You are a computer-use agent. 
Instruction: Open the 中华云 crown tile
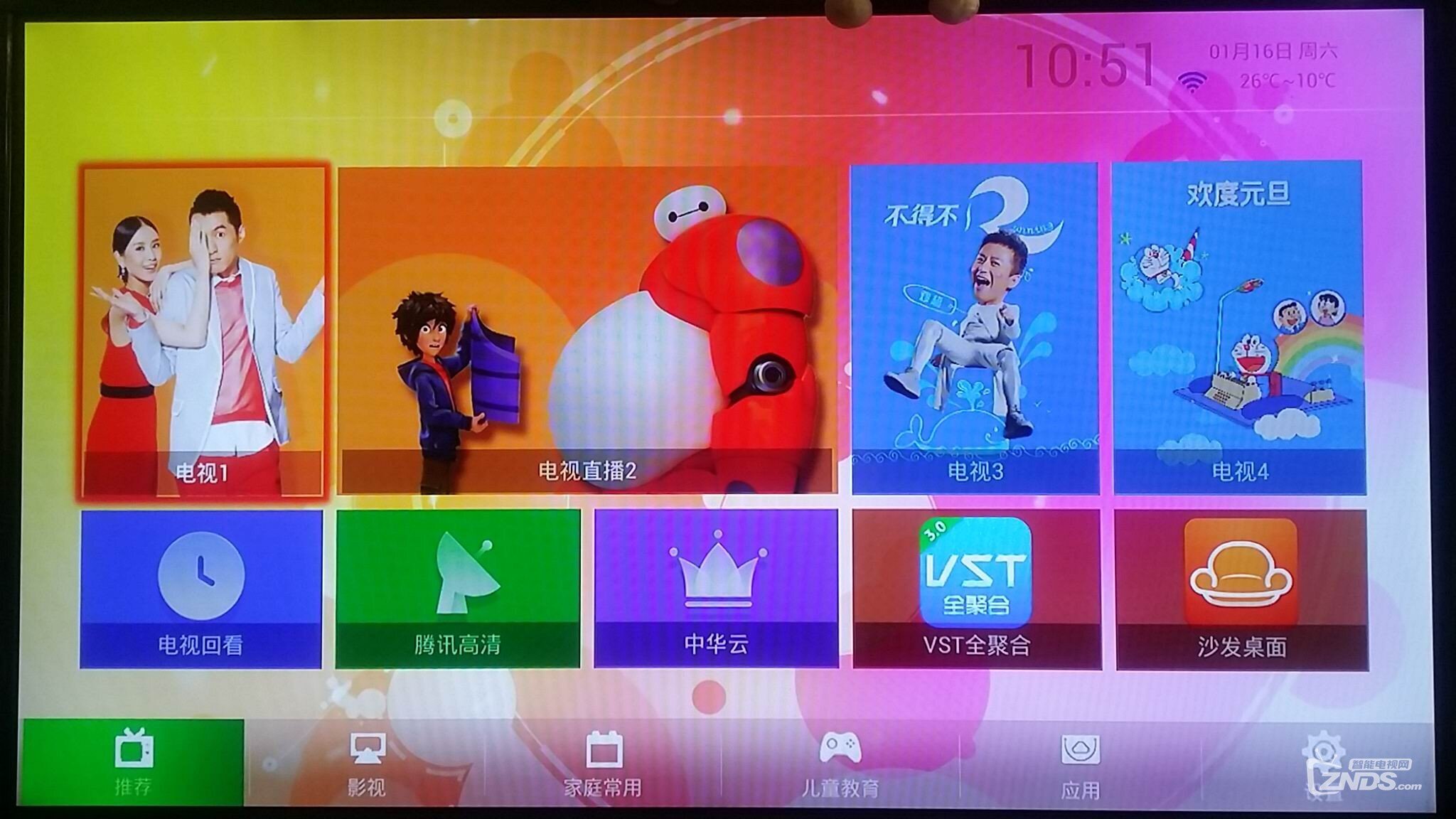point(716,589)
